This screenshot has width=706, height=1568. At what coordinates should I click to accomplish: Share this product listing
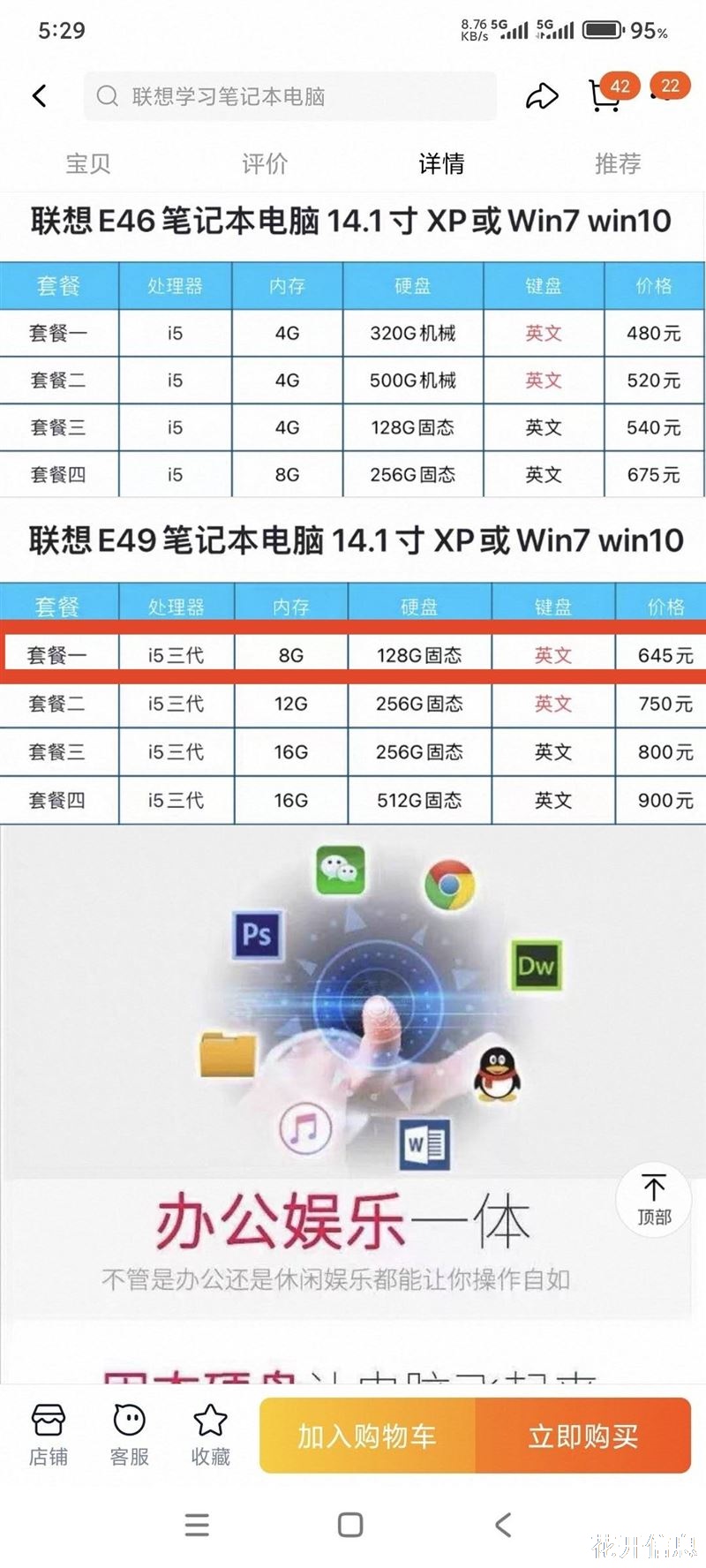[542, 96]
